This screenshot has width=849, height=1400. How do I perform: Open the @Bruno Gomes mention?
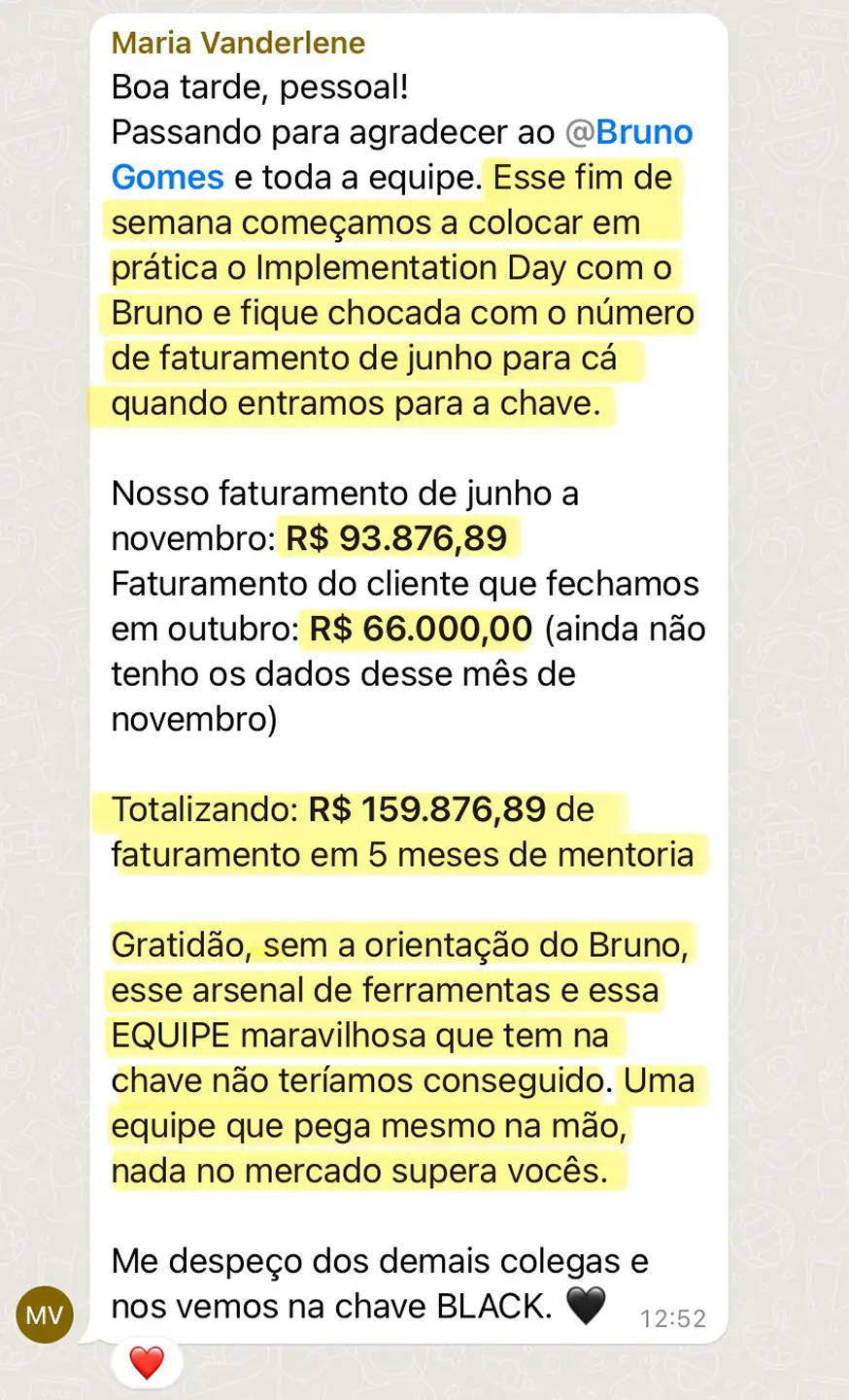click(628, 132)
